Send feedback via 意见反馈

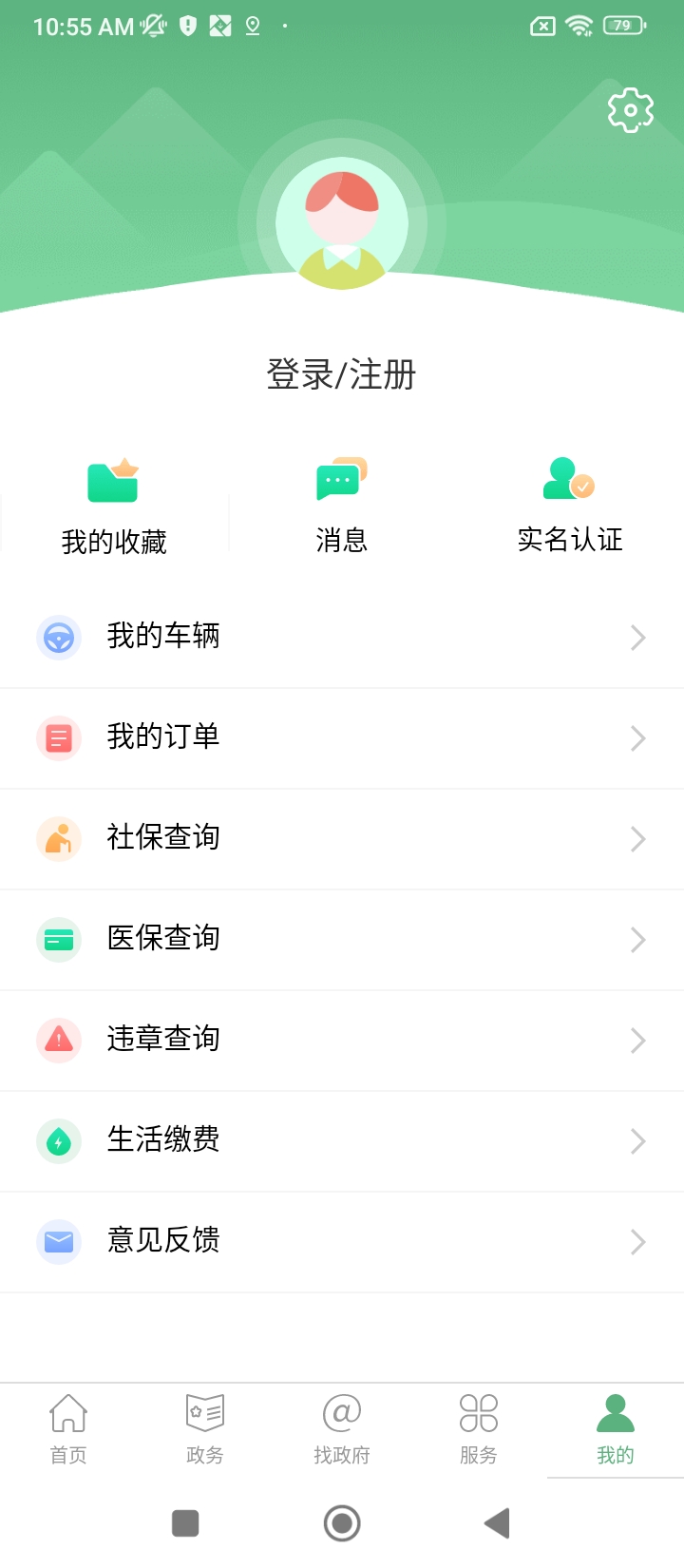342,1241
